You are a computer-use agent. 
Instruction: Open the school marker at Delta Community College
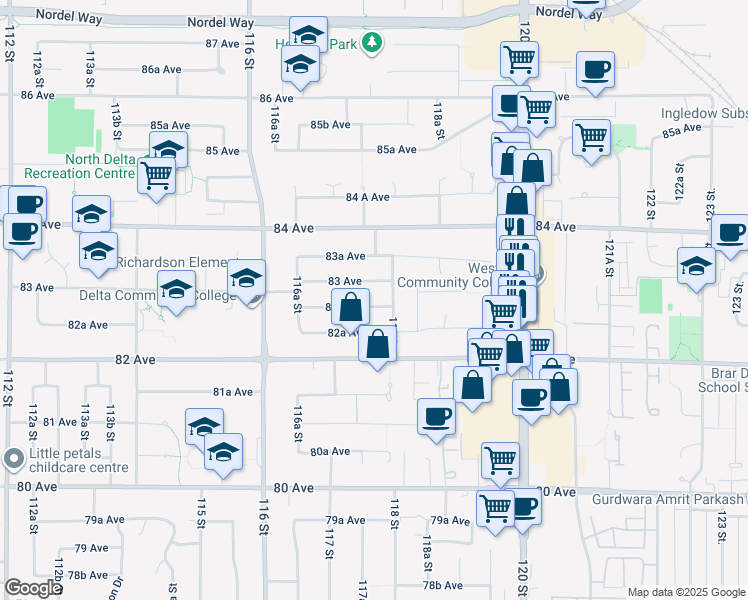pos(177,291)
